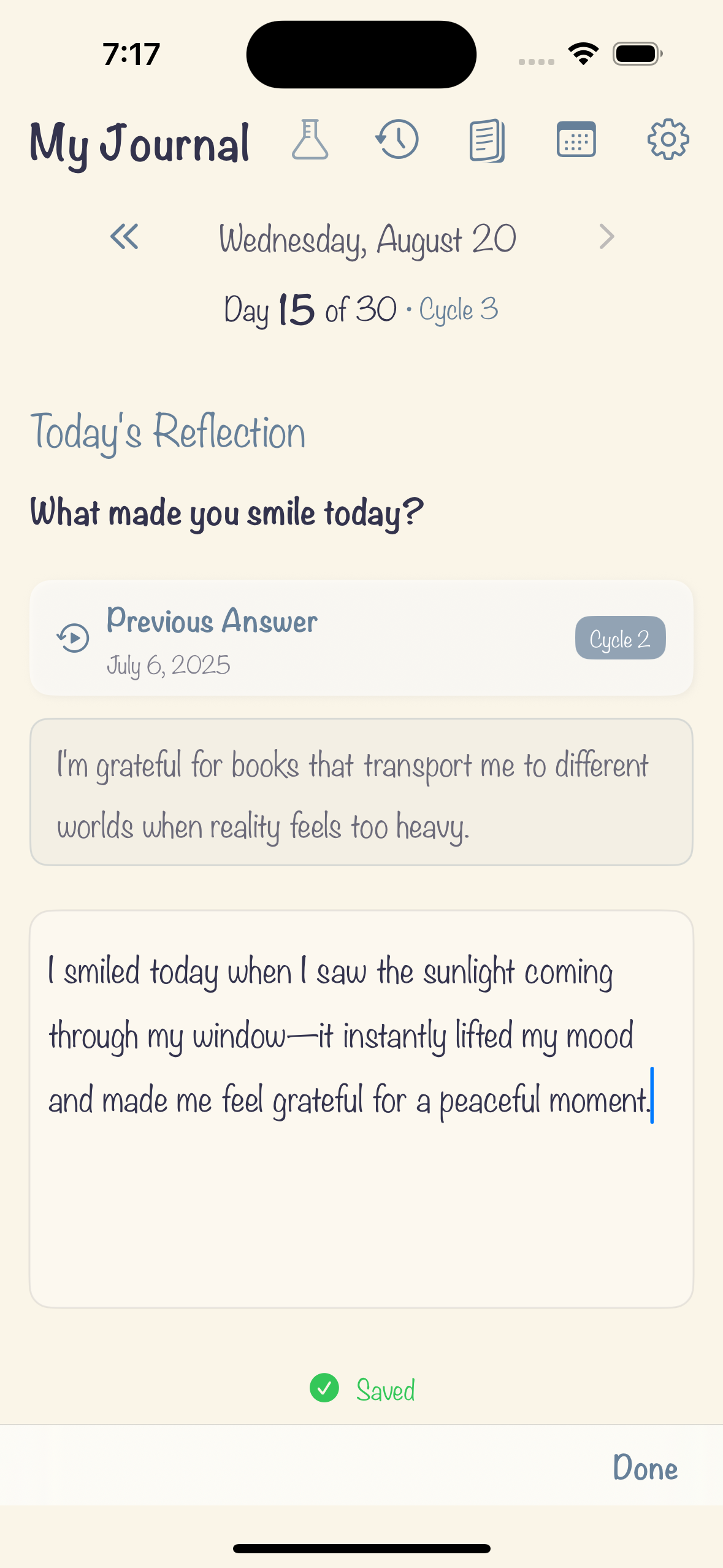The image size is (723, 1568).
Task: Open the history view
Action: coord(397,140)
